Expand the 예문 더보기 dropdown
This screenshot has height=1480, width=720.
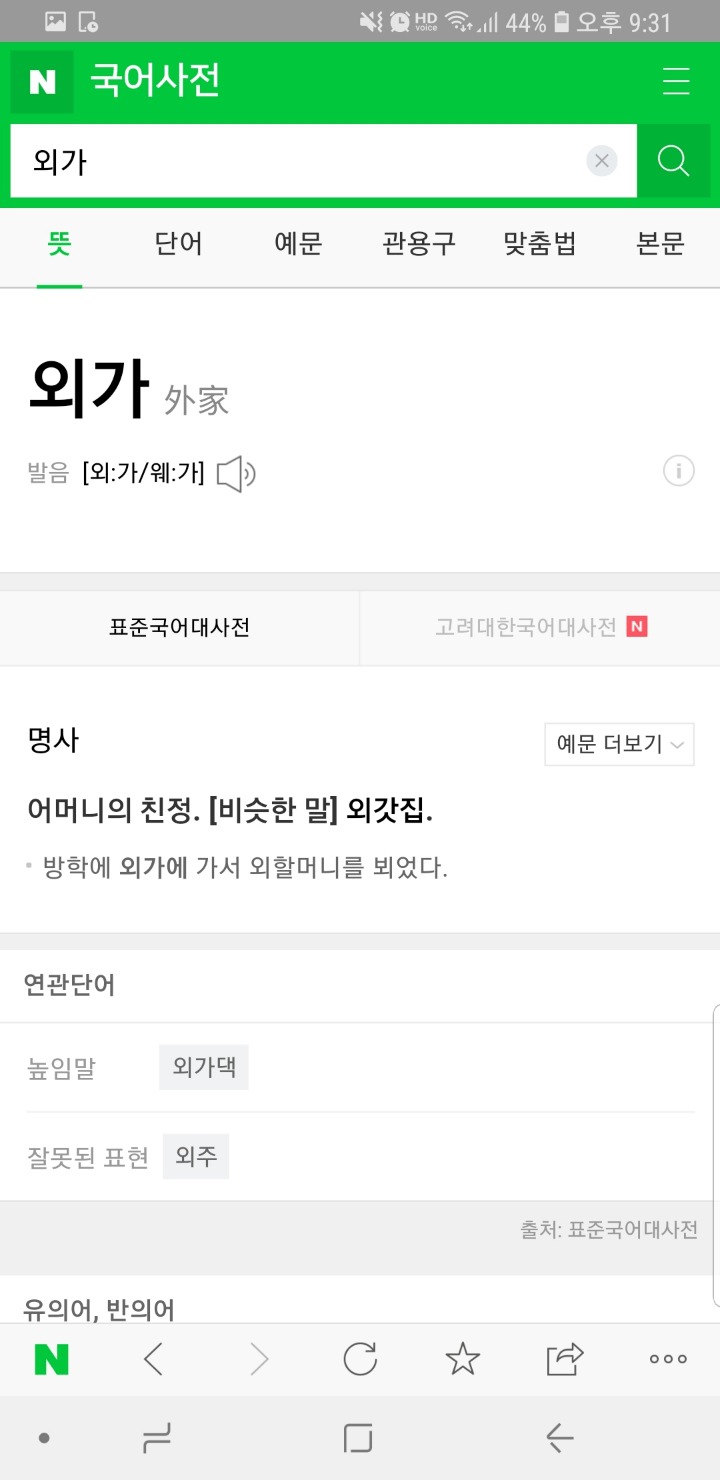pos(619,744)
